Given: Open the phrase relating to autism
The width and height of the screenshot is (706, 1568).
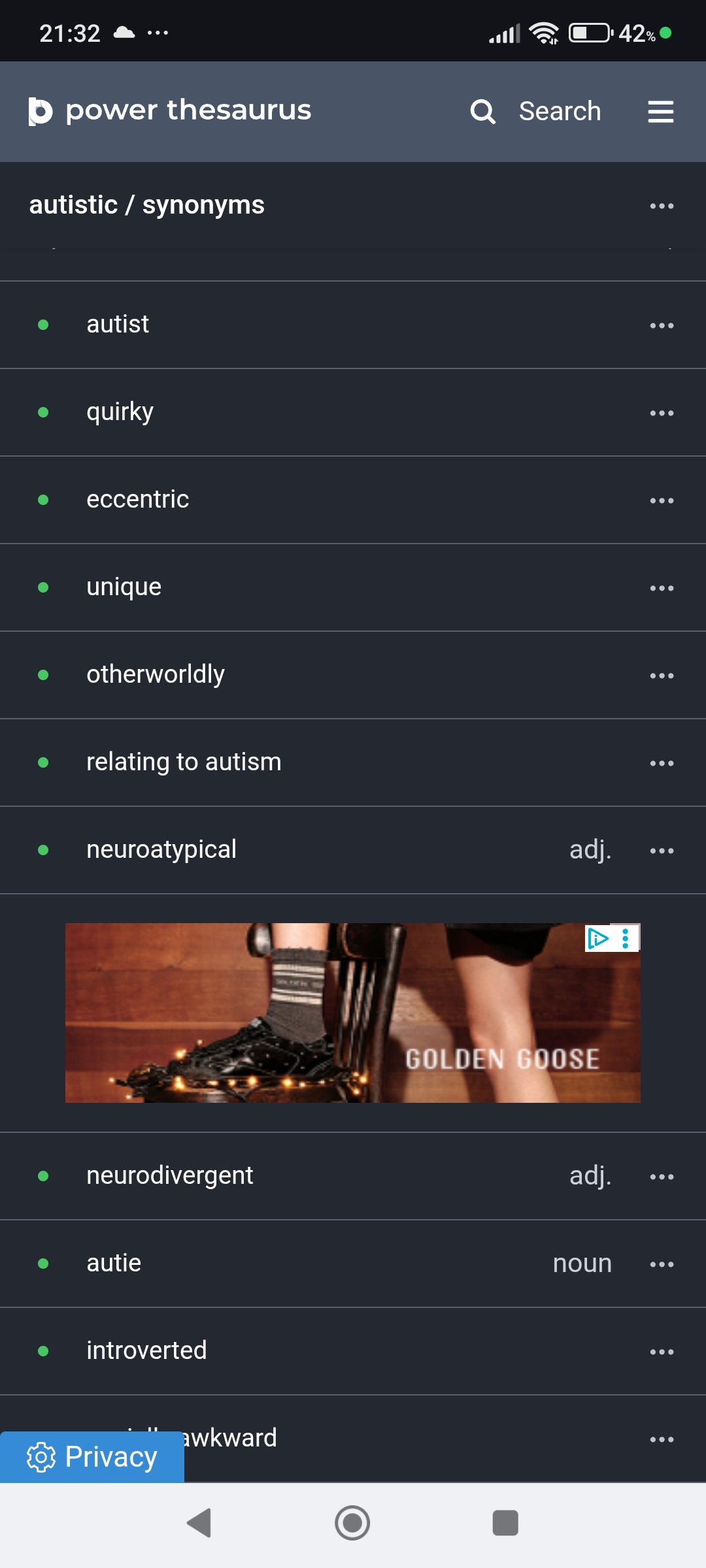Looking at the screenshot, I should 184,762.
